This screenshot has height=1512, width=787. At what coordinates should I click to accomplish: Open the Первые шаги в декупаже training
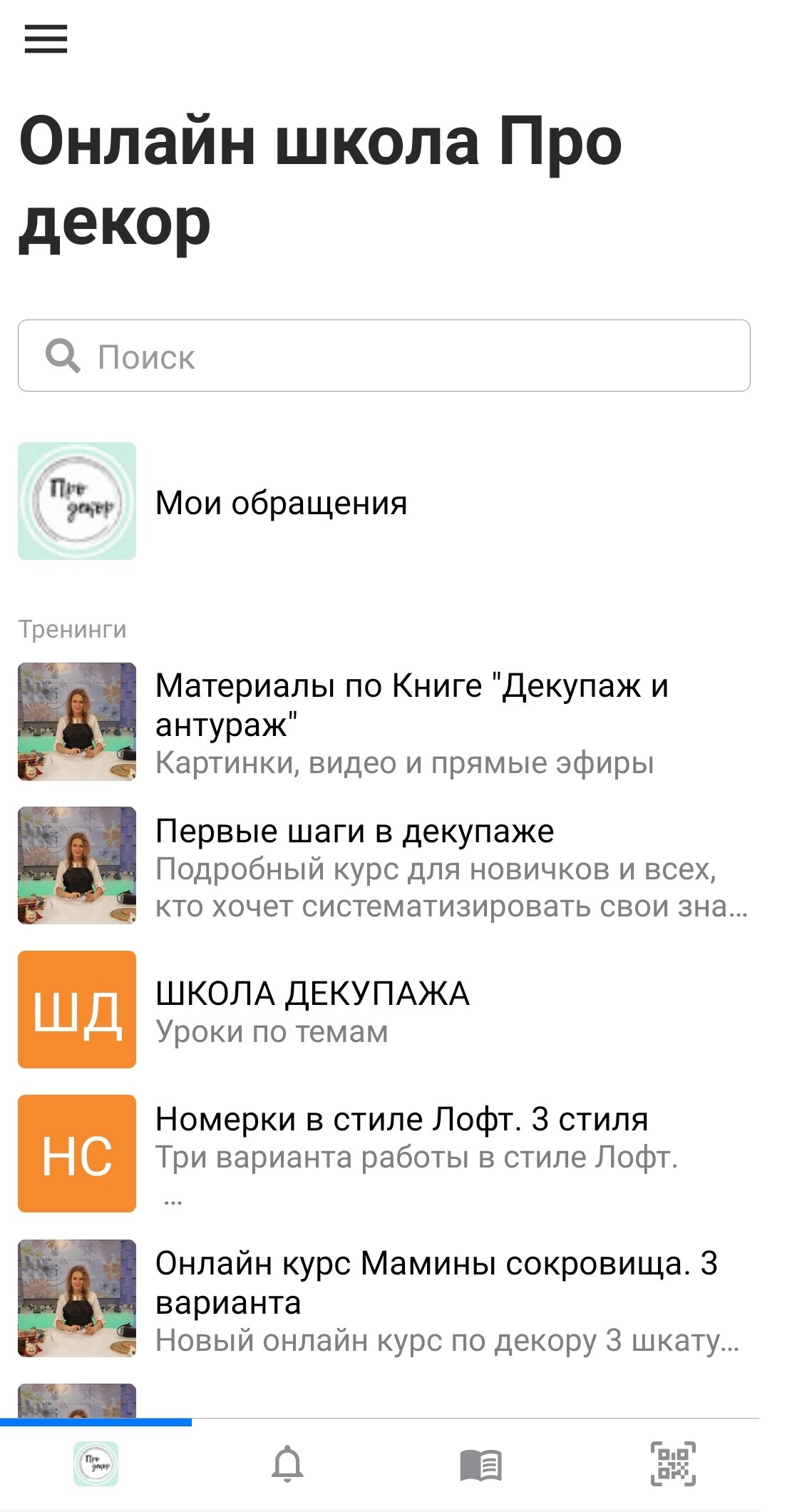click(x=354, y=832)
